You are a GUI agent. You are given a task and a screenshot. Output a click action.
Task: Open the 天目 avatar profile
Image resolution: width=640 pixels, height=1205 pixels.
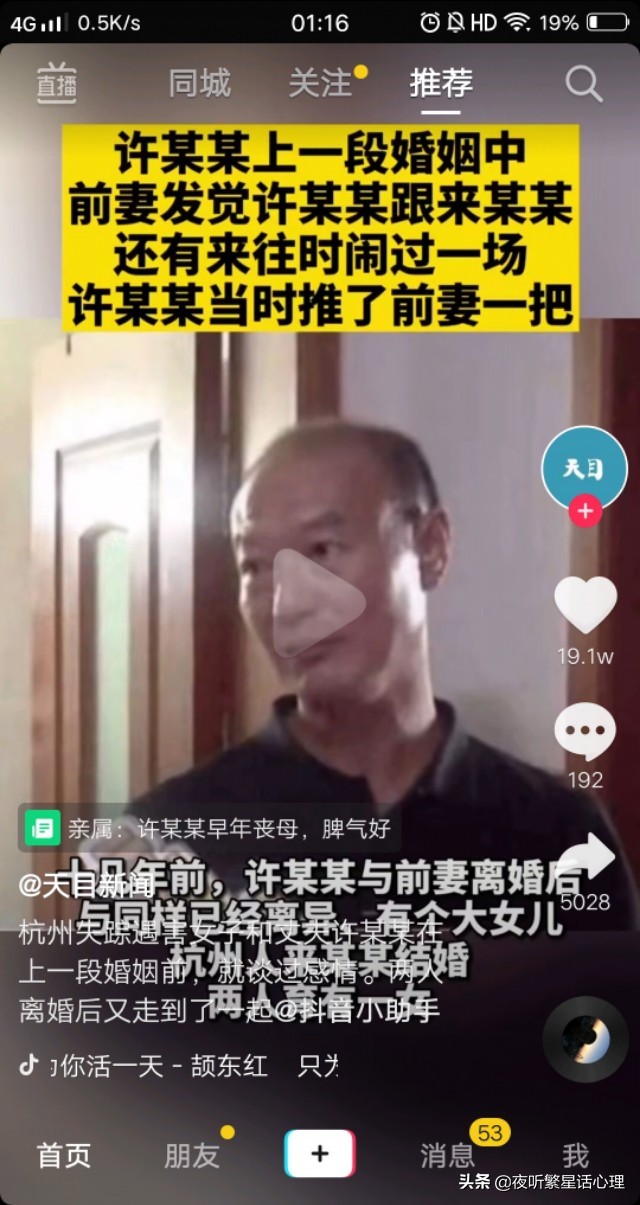point(584,468)
